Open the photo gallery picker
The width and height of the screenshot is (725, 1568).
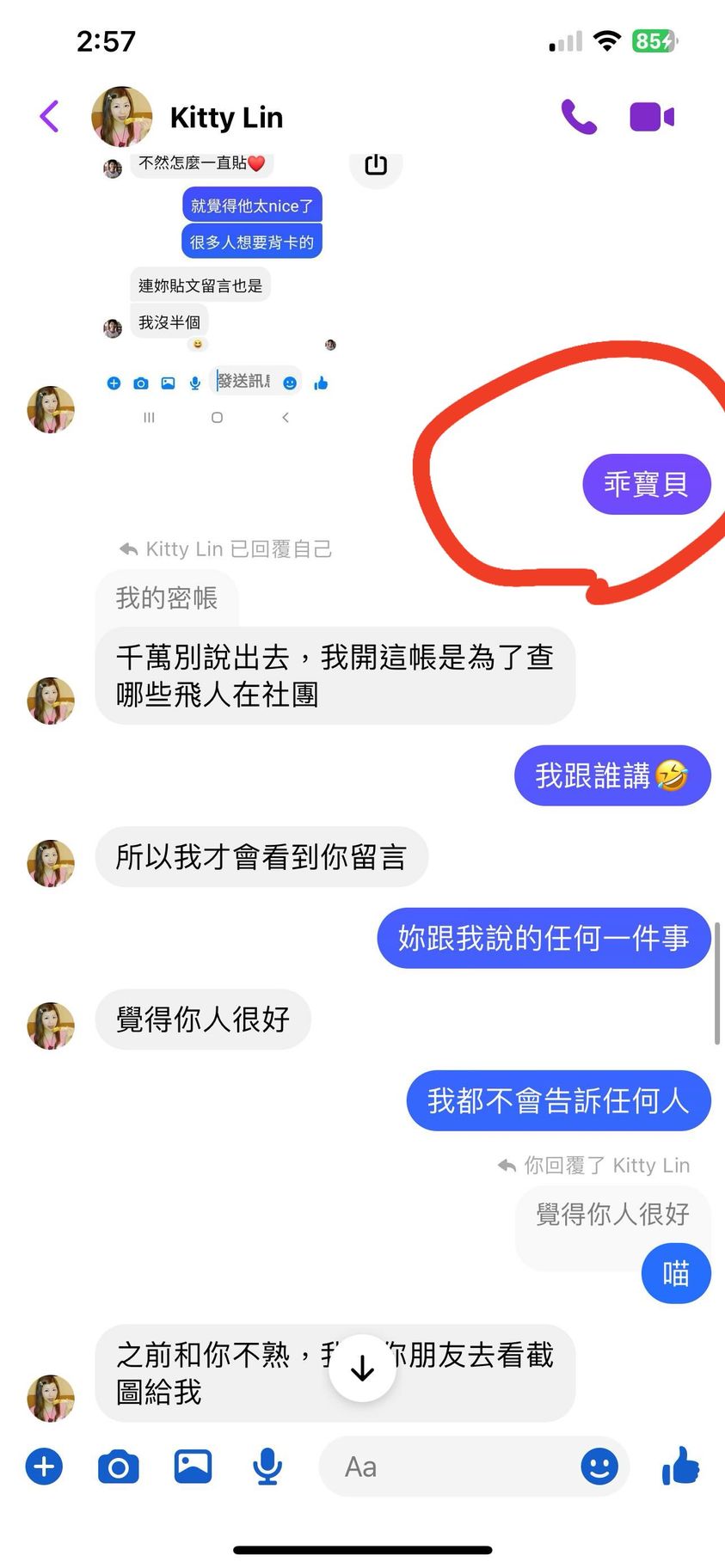pos(193,1467)
